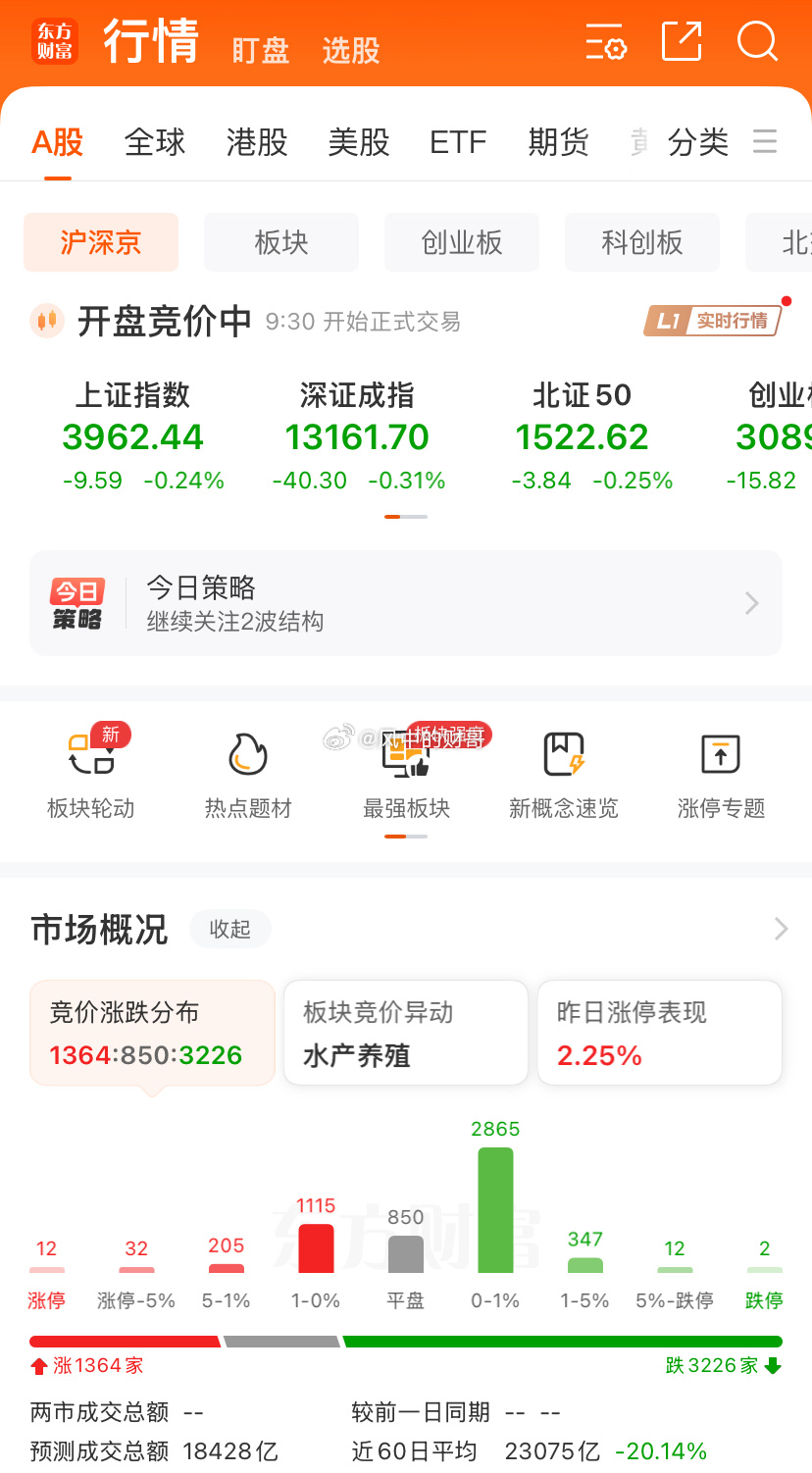The image size is (812, 1473).
Task: Tap the 东方财富 logo
Action: point(54,43)
